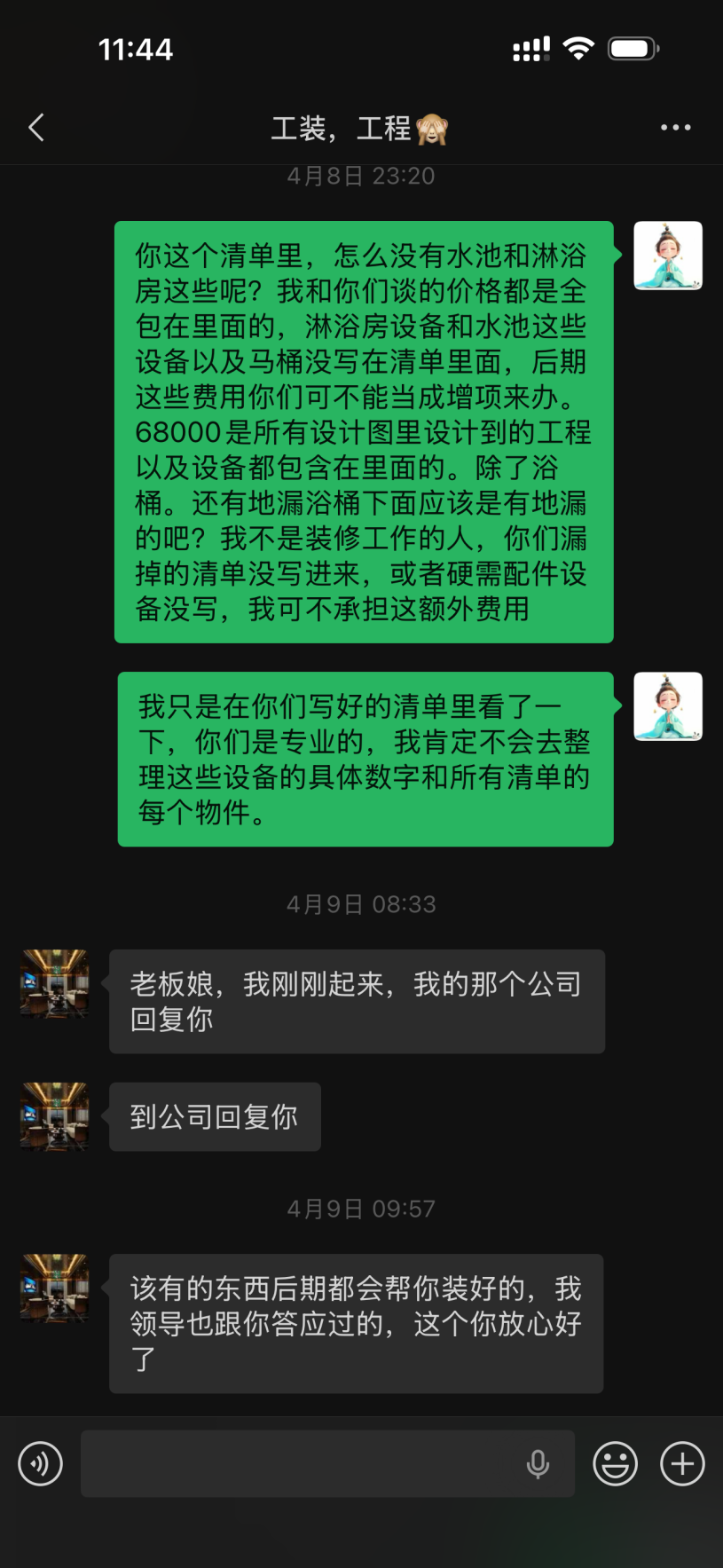Switch to voice message input
723x1568 pixels.
pos(41,1463)
